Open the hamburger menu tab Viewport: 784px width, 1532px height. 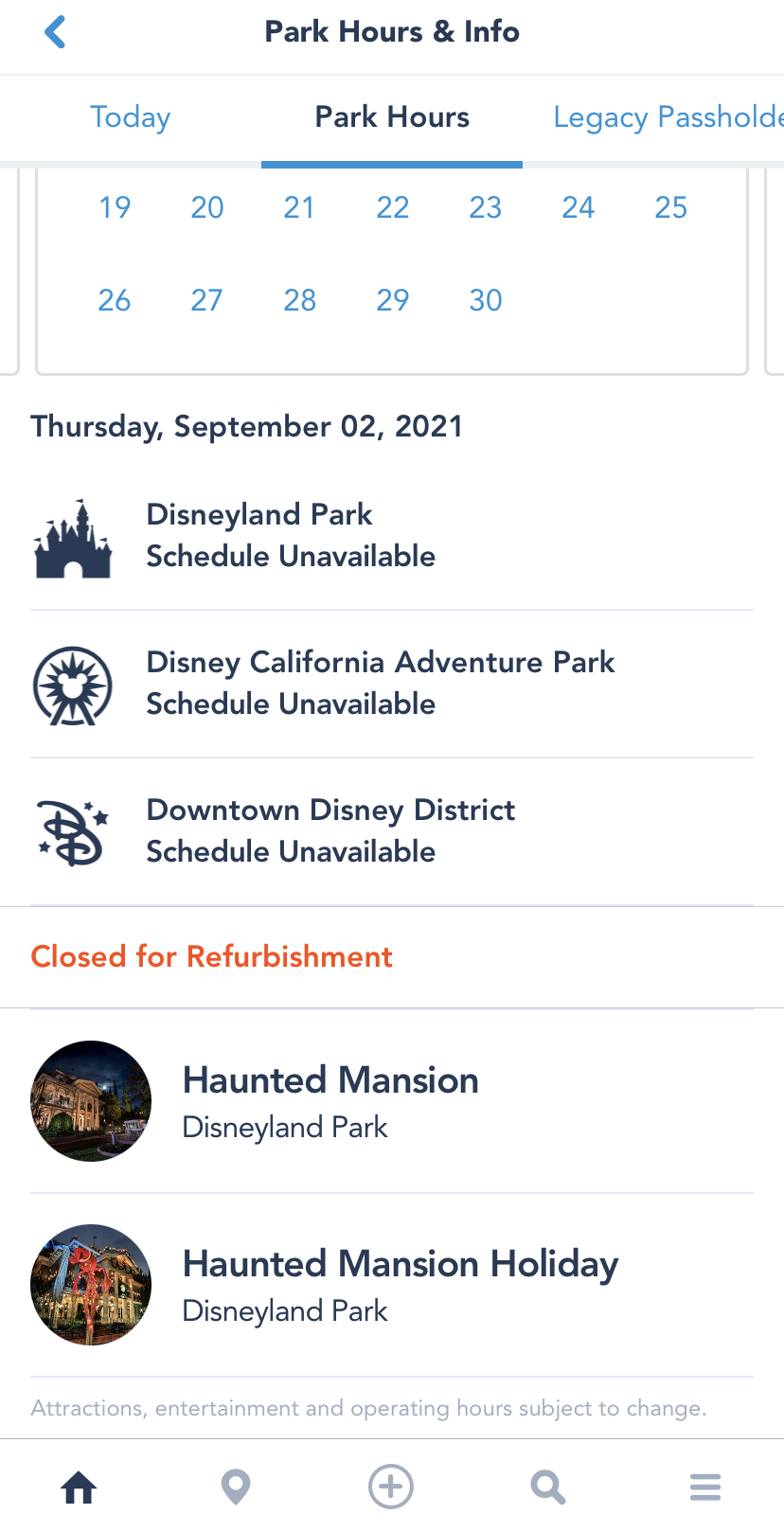704,1487
